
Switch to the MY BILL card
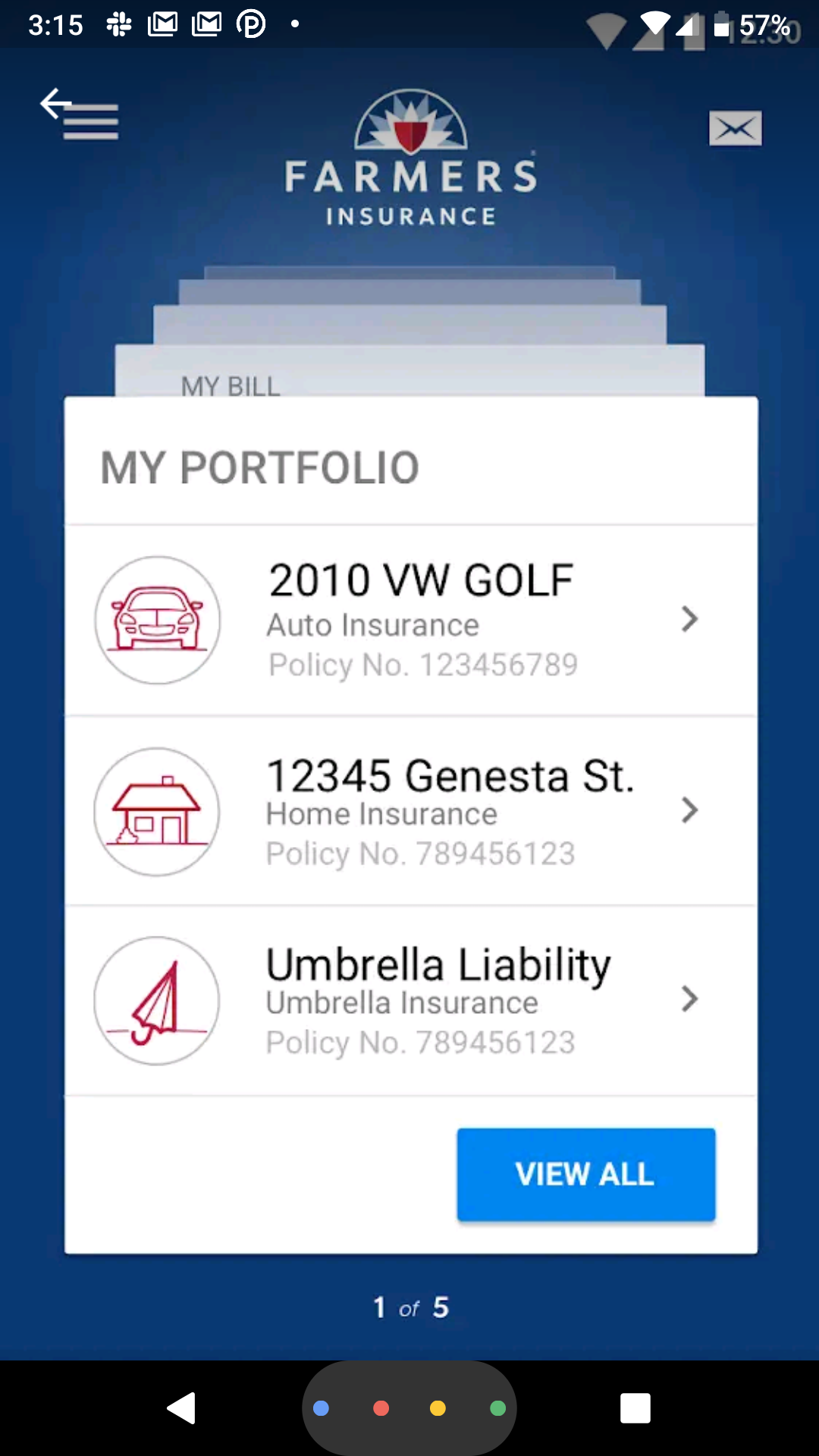pyautogui.click(x=230, y=387)
